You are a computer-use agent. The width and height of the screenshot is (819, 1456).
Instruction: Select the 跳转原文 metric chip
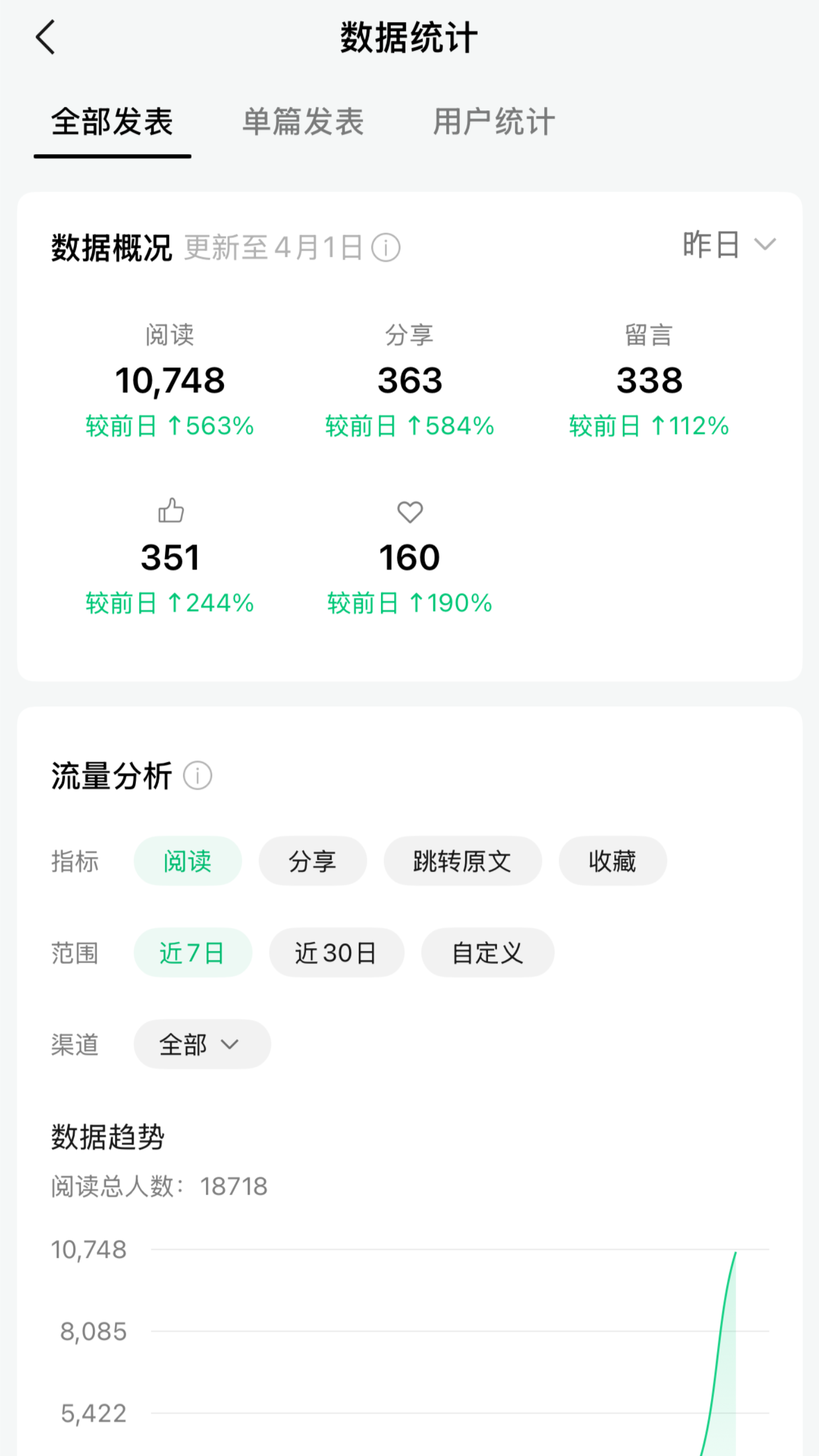pyautogui.click(x=462, y=861)
